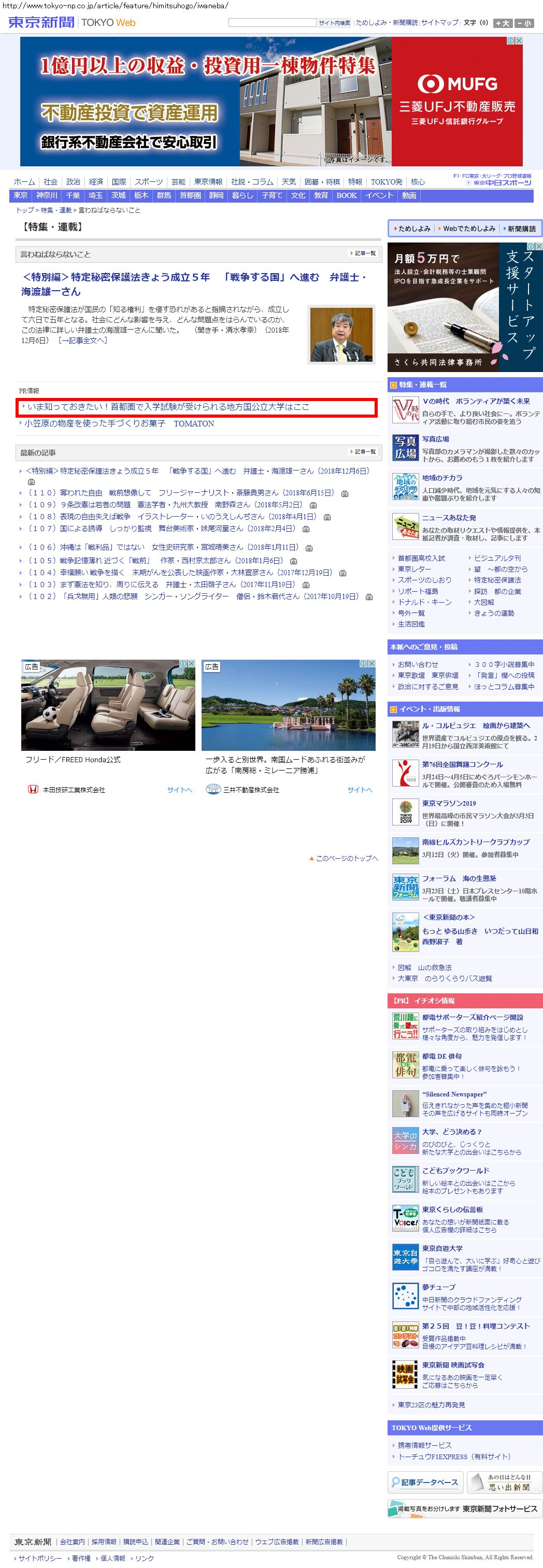
Task: Open the サイトポリシー footer link
Action: click(39, 1558)
